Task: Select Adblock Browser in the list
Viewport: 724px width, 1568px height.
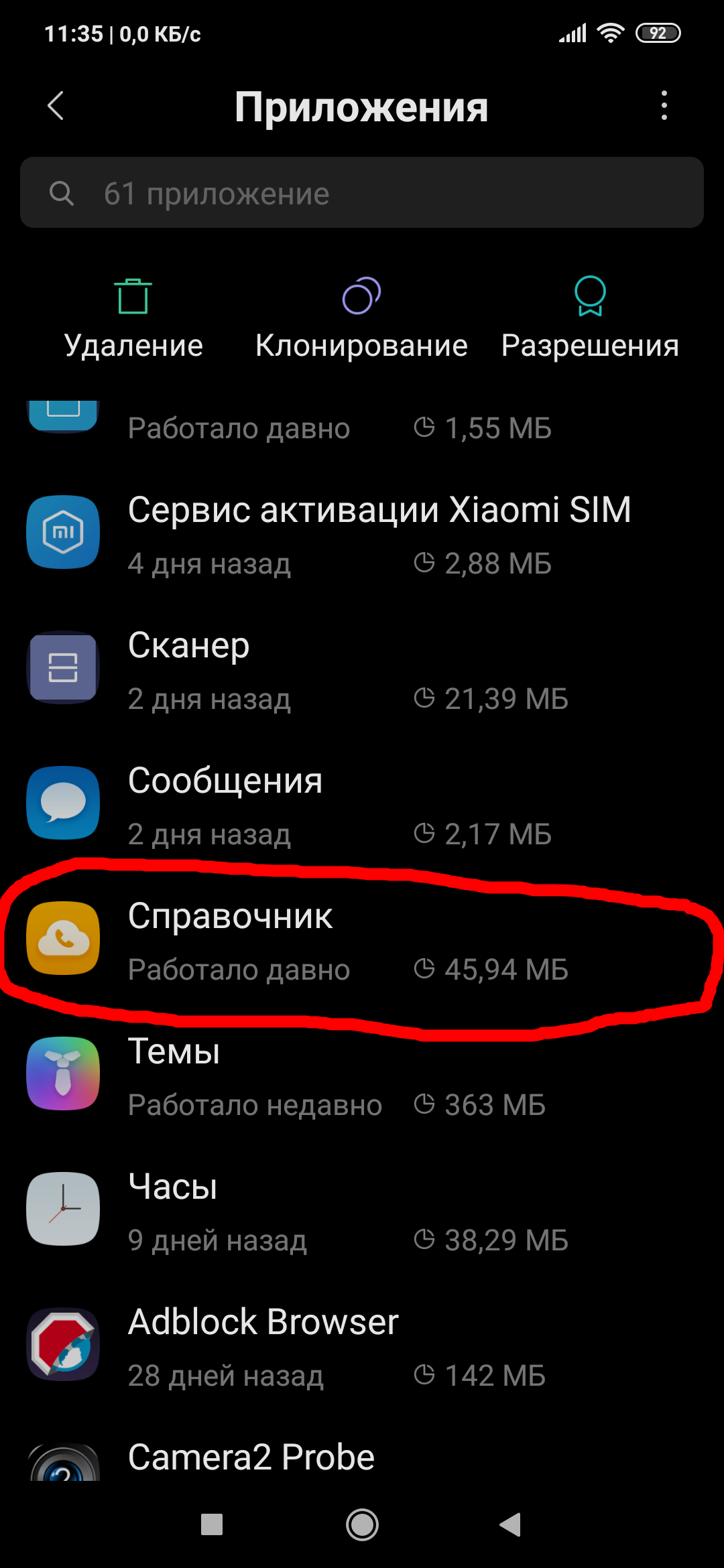Action: pyautogui.click(x=362, y=1347)
